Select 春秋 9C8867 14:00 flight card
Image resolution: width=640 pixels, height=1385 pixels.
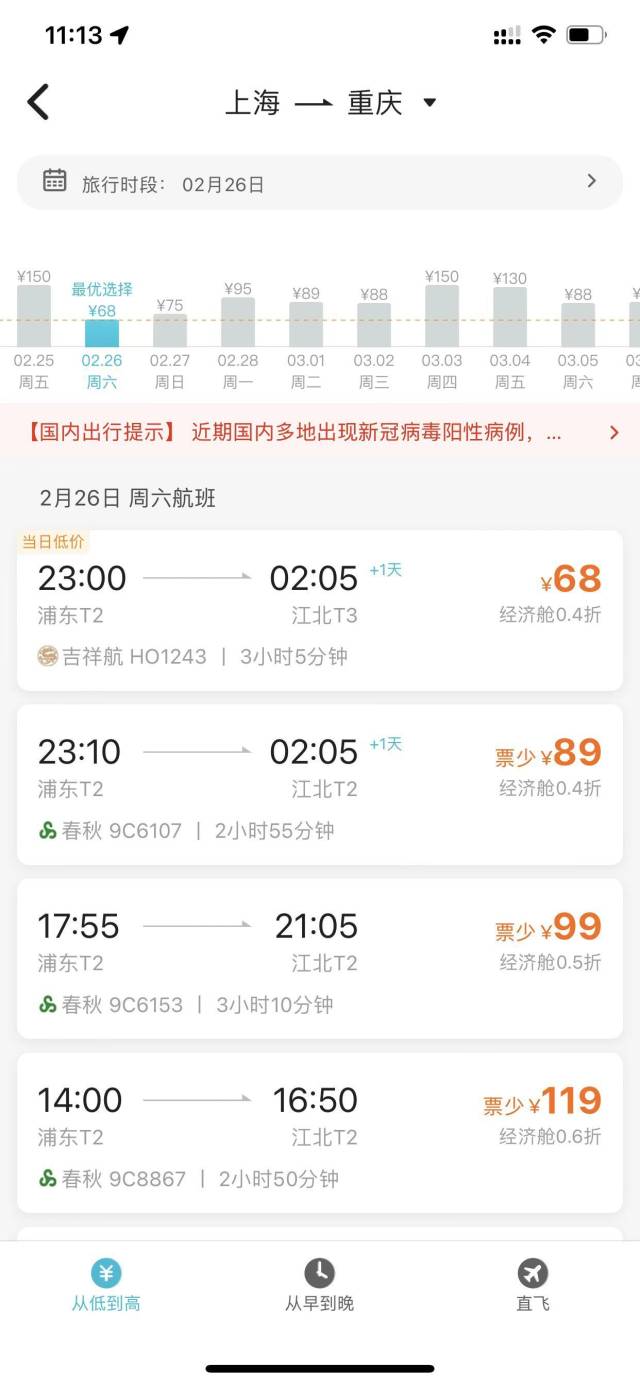pyautogui.click(x=320, y=1133)
